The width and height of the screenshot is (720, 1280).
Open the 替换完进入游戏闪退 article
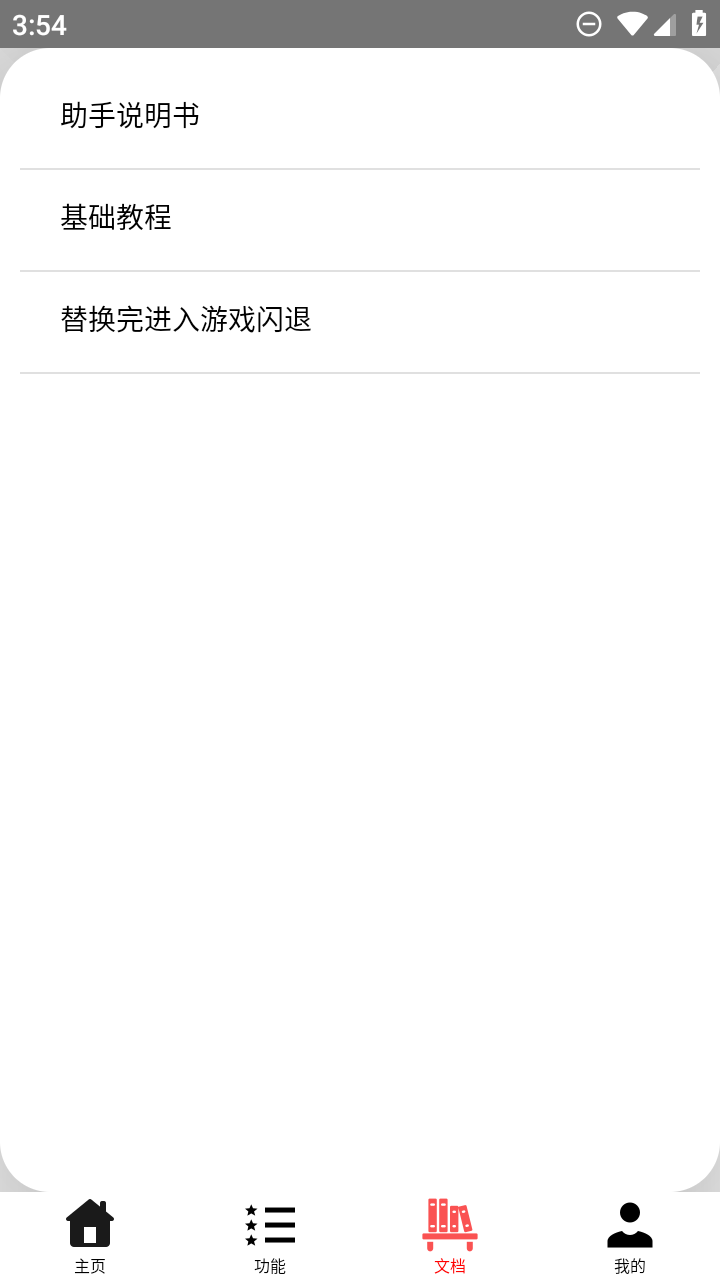pos(185,320)
